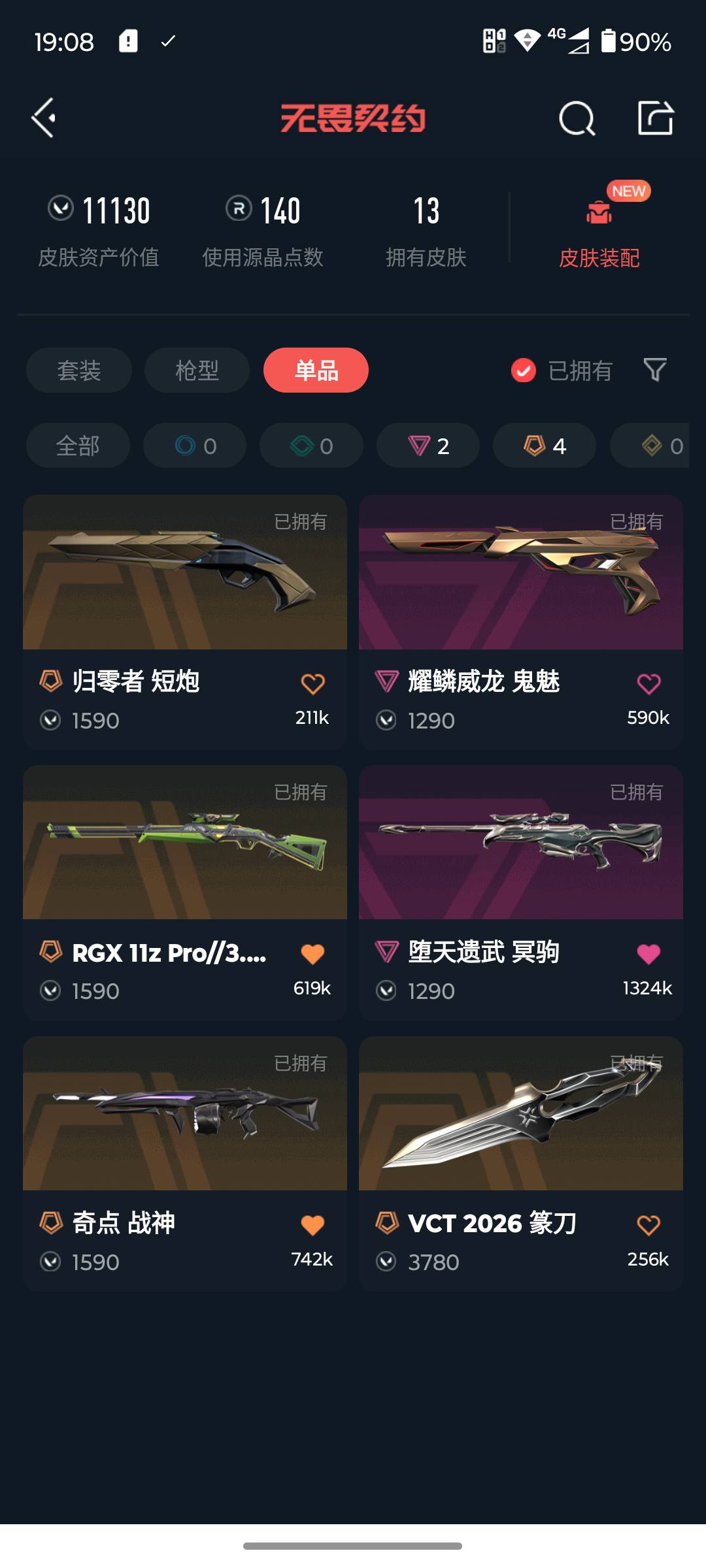Select the 全部 rarity filter chip
This screenshot has width=706, height=1568.
[77, 446]
